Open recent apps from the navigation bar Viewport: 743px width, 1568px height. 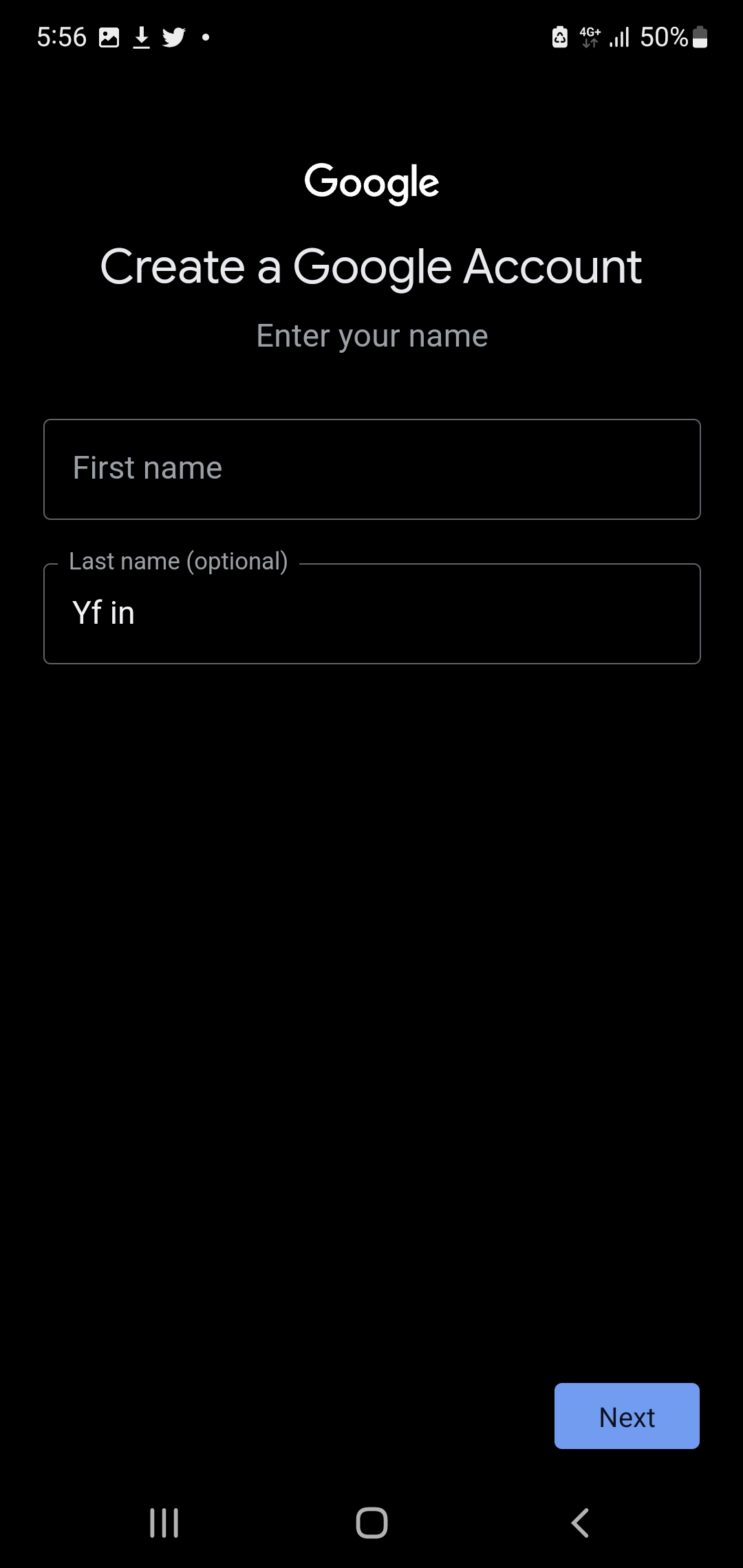pyautogui.click(x=164, y=1523)
